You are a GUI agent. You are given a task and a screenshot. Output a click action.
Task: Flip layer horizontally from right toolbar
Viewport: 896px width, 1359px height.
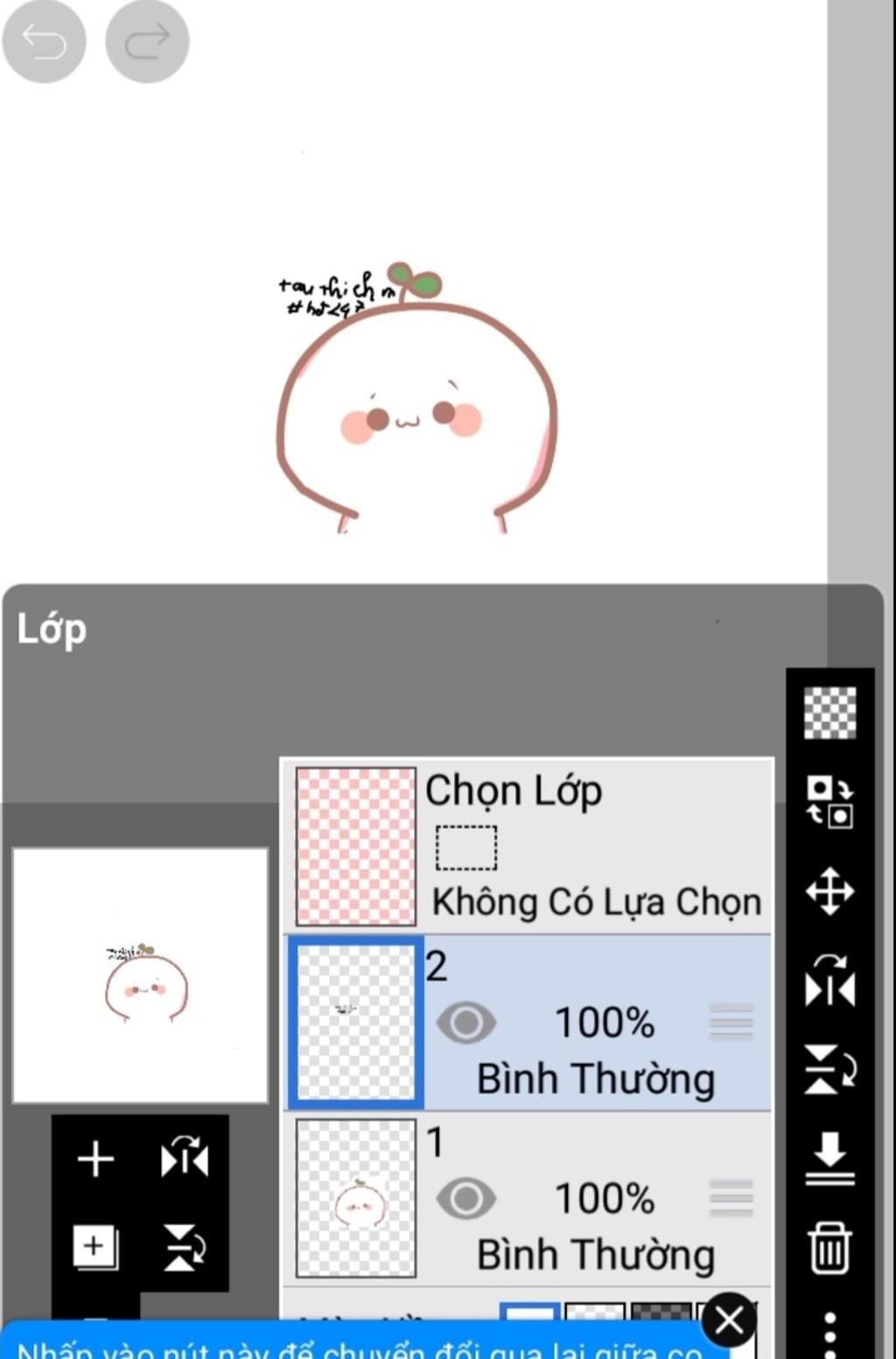(x=829, y=981)
